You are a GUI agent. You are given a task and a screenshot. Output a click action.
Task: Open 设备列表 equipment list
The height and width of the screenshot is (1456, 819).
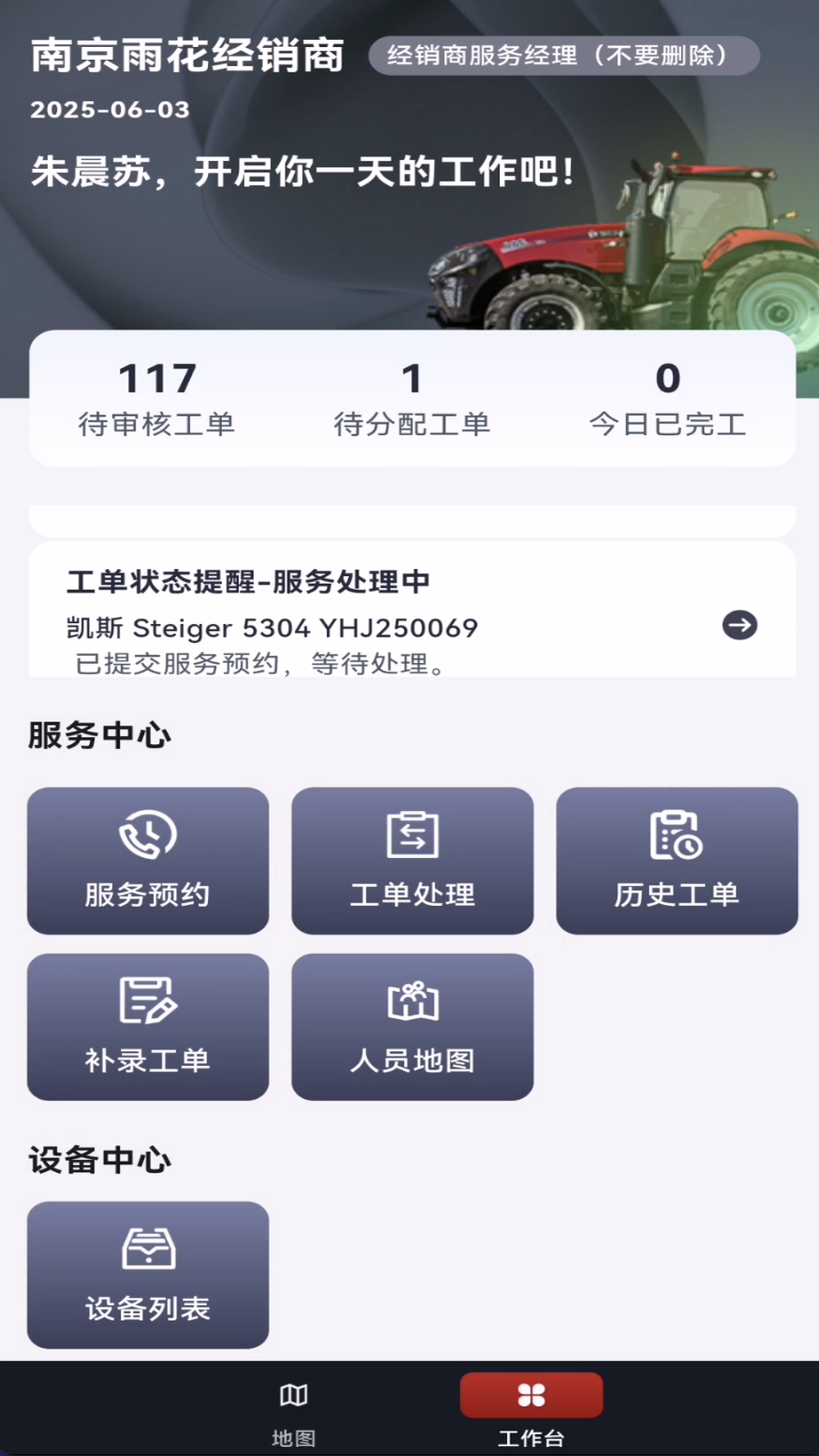pyautogui.click(x=148, y=1274)
